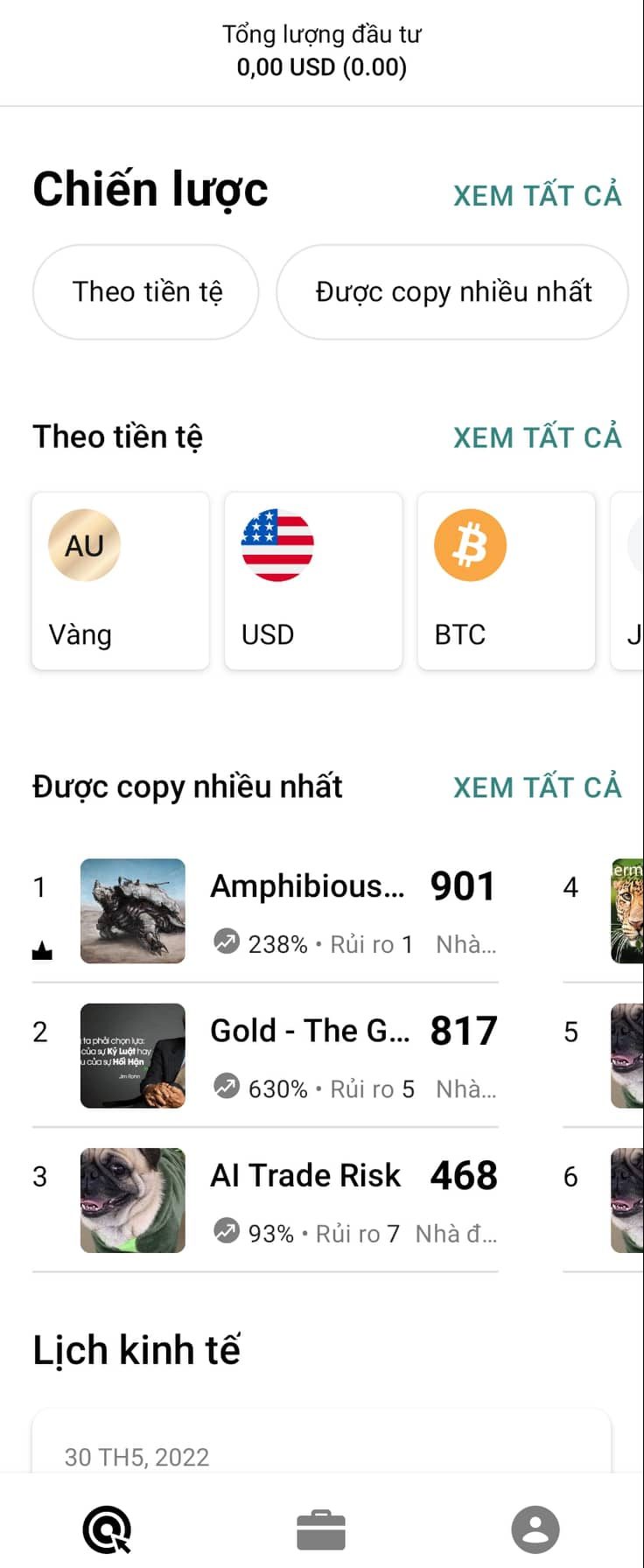Tap the Bitcoin BTC icon
The image size is (644, 1568).
pyautogui.click(x=470, y=544)
